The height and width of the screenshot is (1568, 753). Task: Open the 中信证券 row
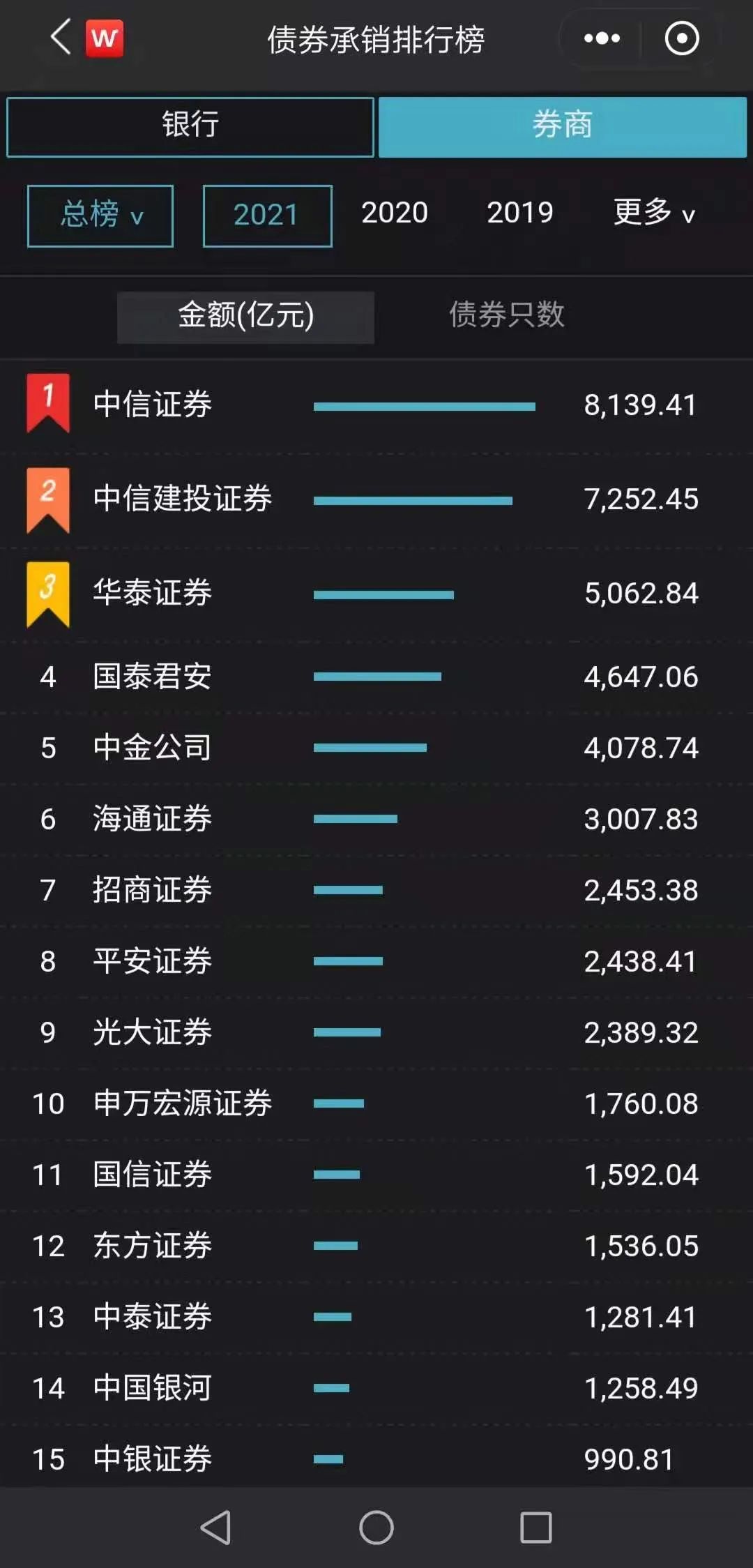point(376,405)
